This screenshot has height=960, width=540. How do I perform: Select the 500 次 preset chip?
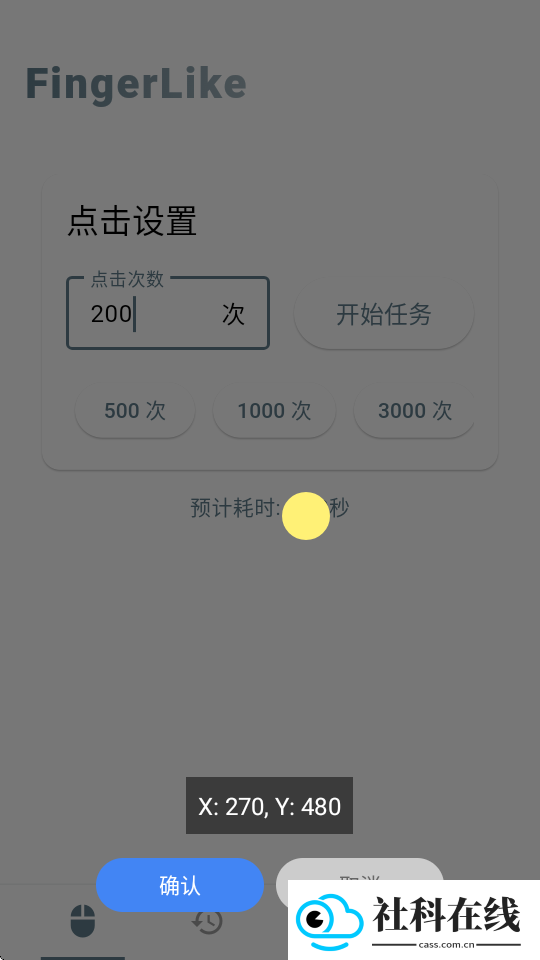135,410
